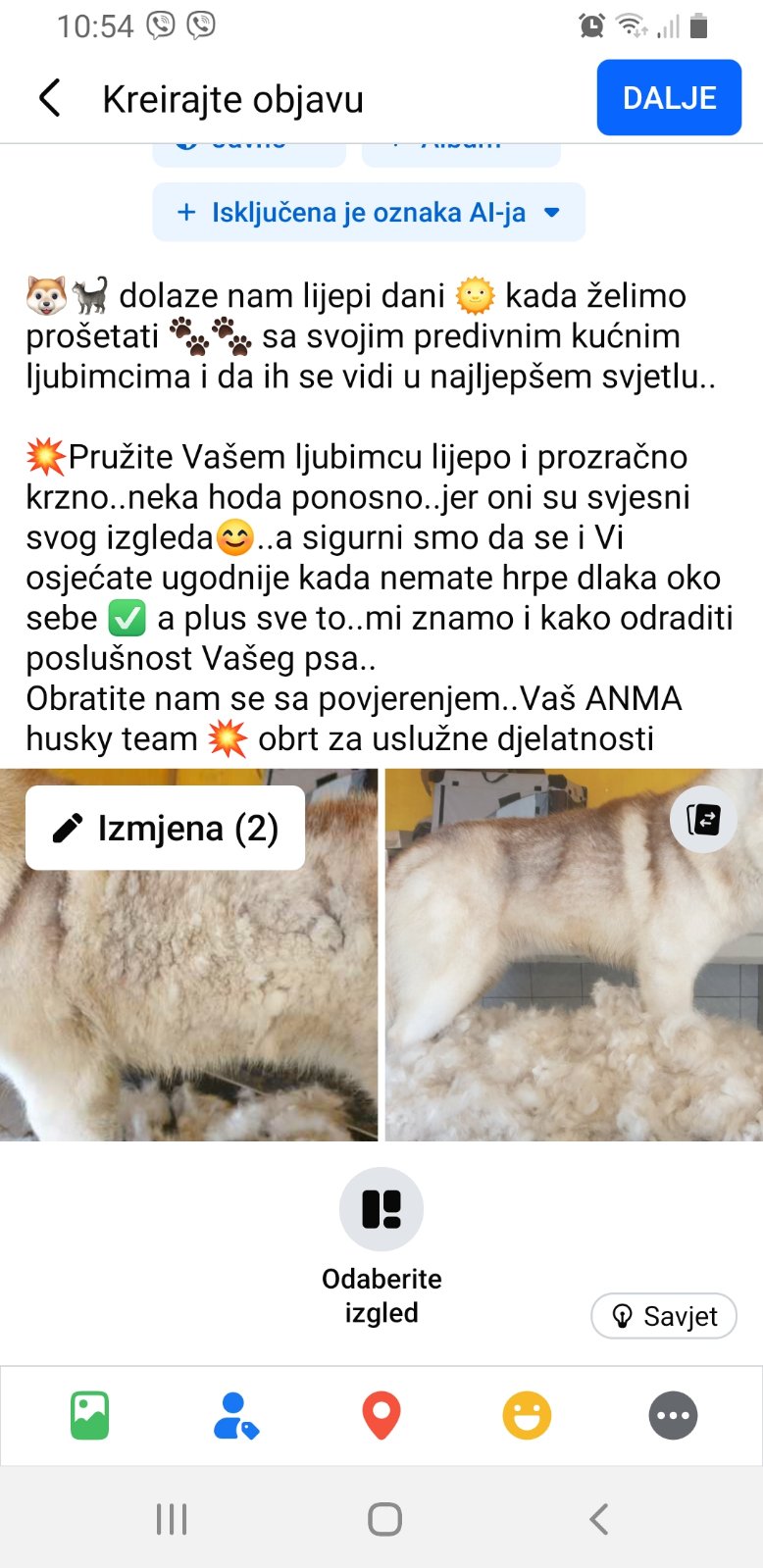Viewport: 763px width, 1568px height.
Task: Go to the home screen
Action: click(x=384, y=1519)
